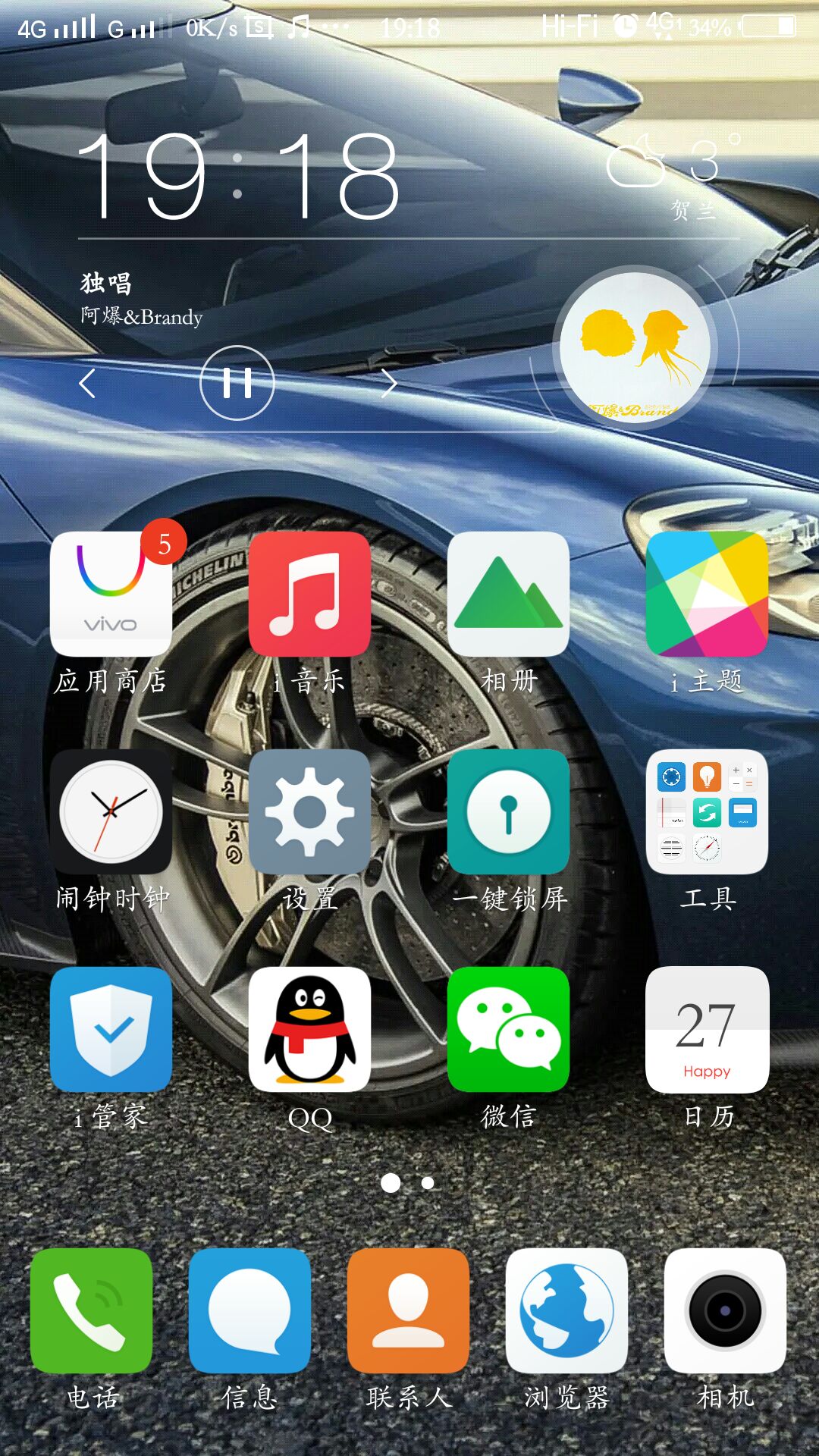Open 联系人 contacts
The image size is (819, 1456).
[x=408, y=1310]
